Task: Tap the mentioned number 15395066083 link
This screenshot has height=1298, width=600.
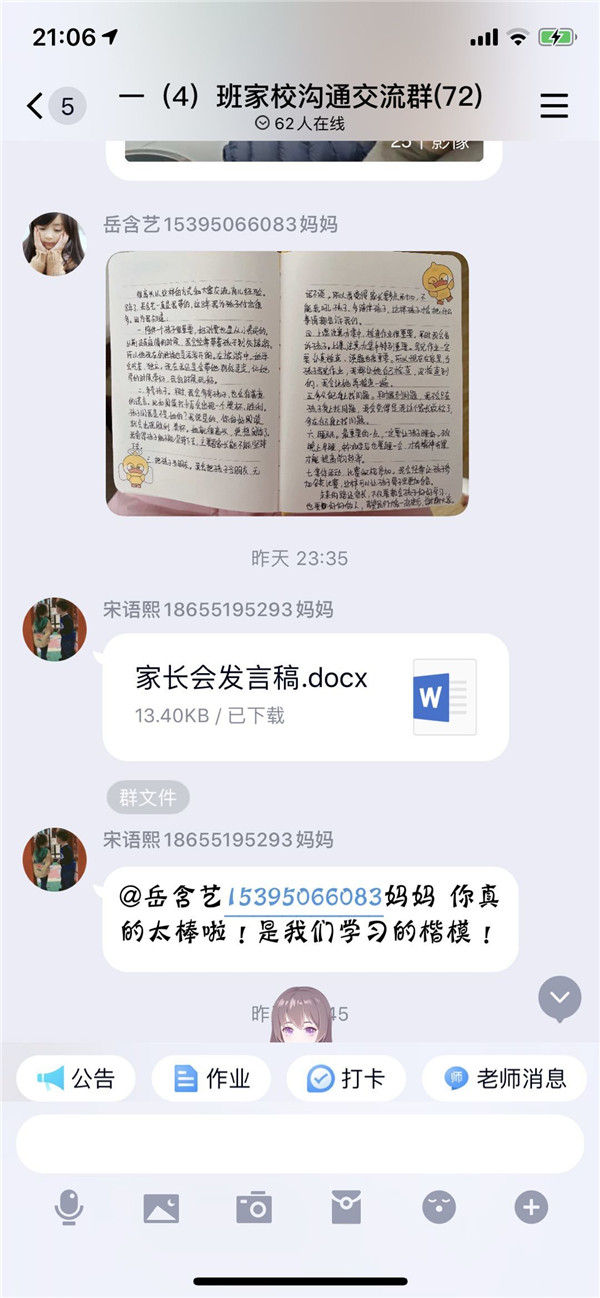Action: coord(305,896)
